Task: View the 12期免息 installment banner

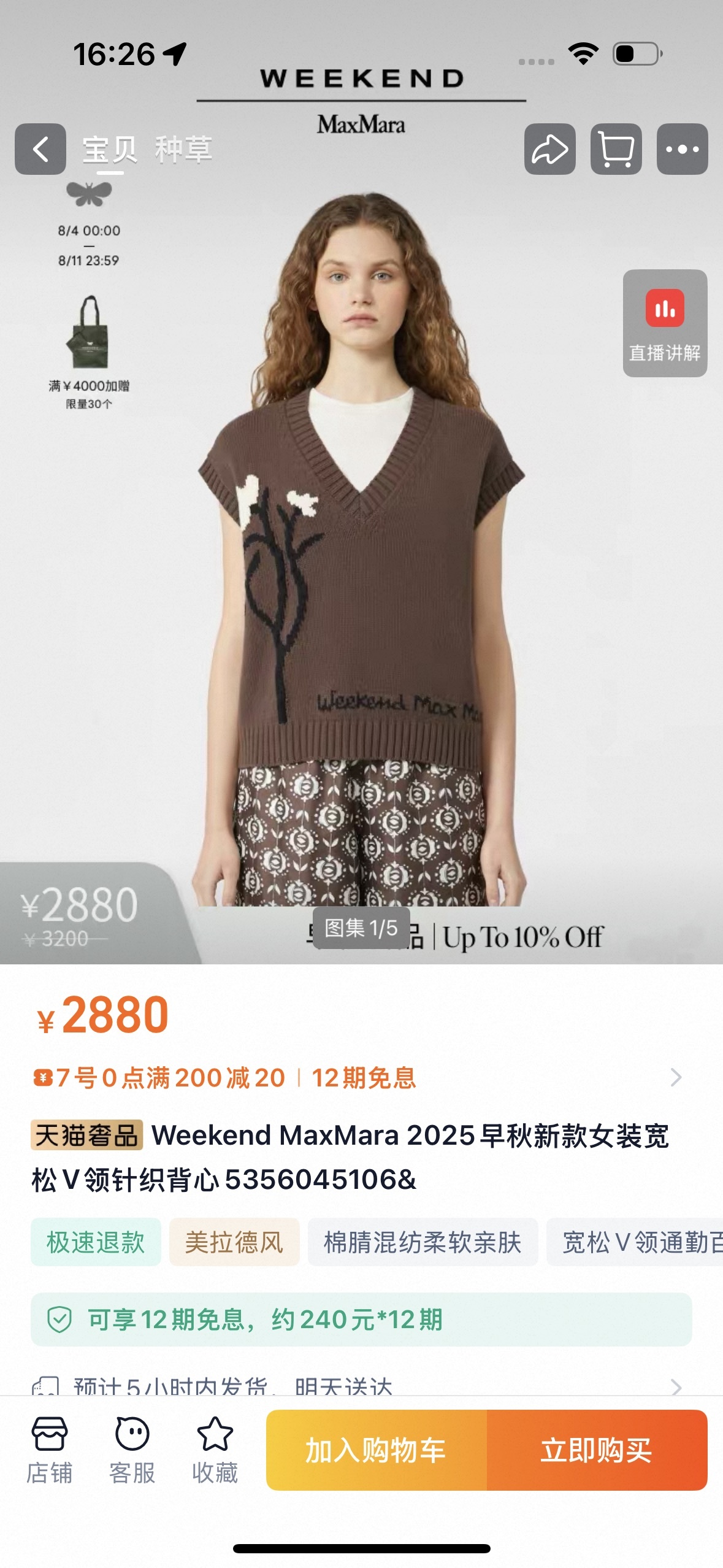Action: point(361,1320)
